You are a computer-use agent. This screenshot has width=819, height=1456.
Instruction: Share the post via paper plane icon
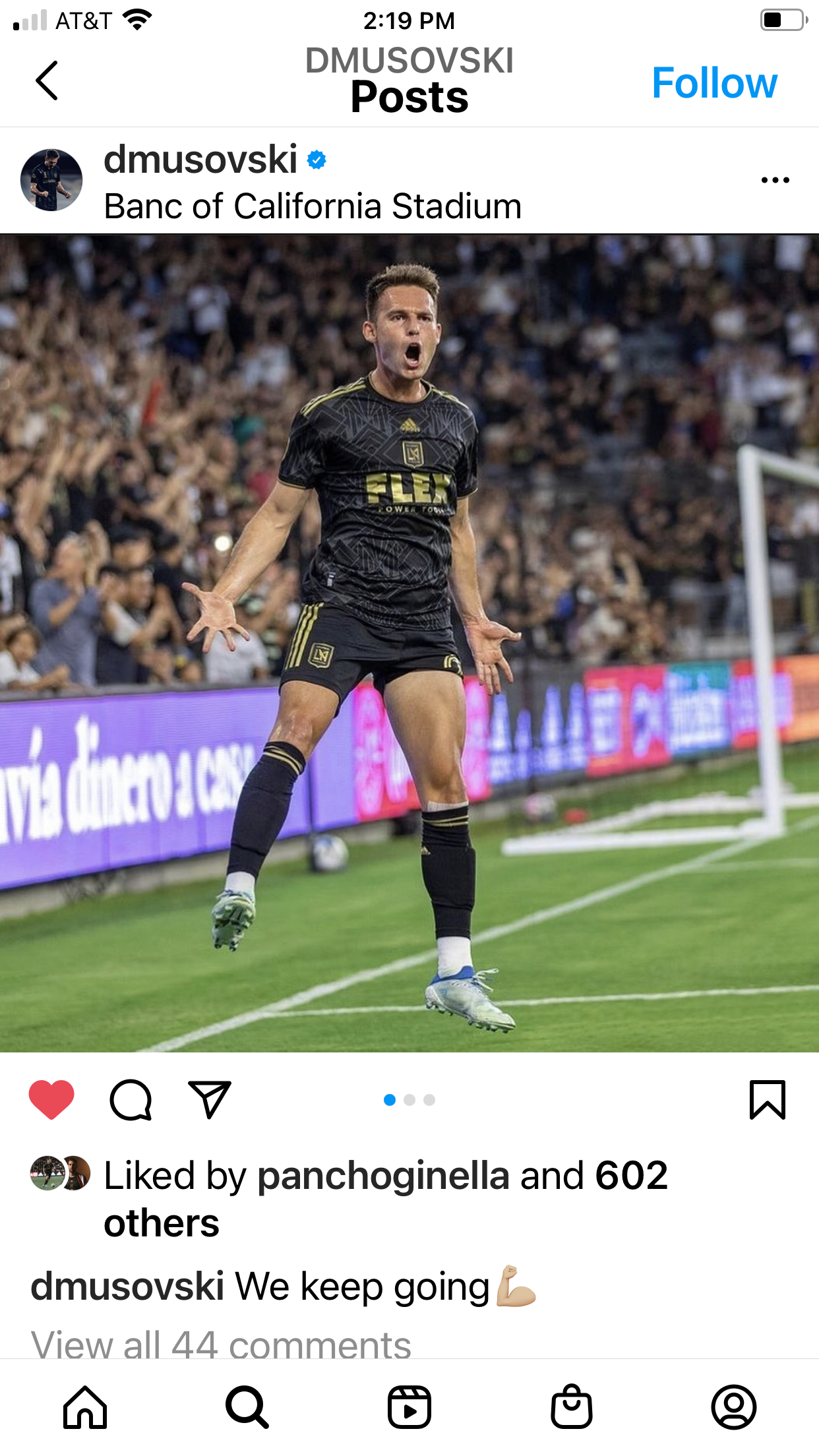[210, 1099]
